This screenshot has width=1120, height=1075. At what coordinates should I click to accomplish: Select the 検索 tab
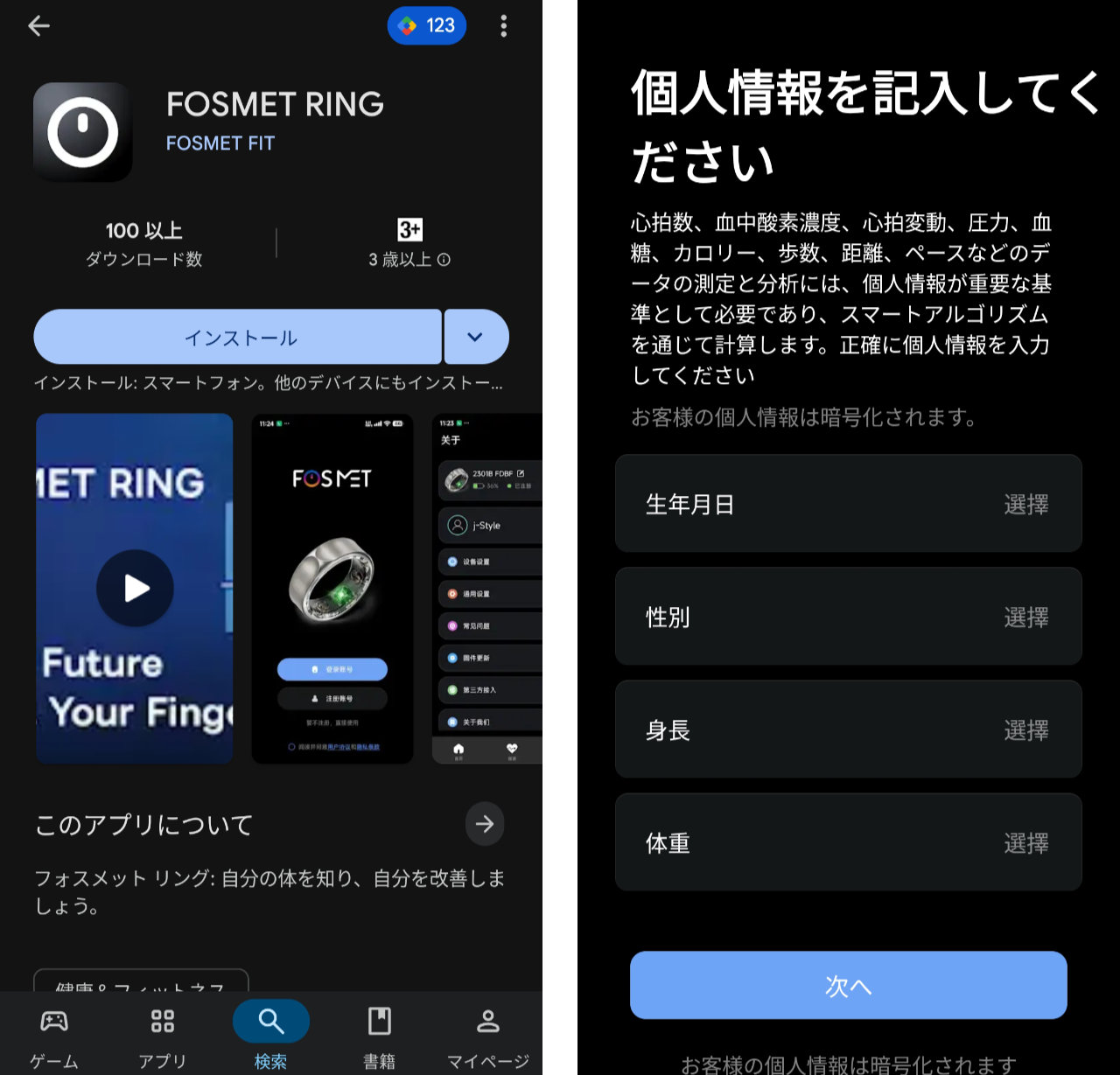[x=270, y=1037]
